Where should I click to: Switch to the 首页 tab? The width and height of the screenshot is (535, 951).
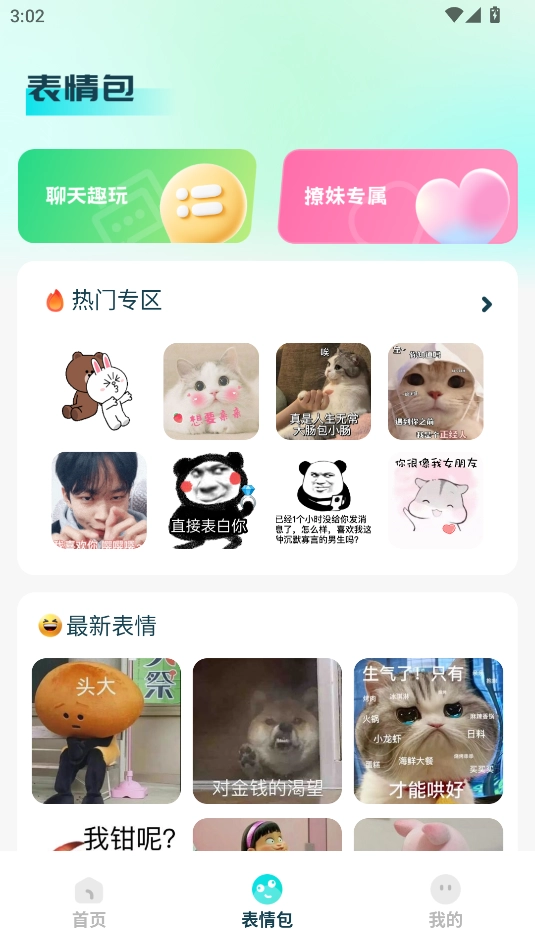coord(89,902)
